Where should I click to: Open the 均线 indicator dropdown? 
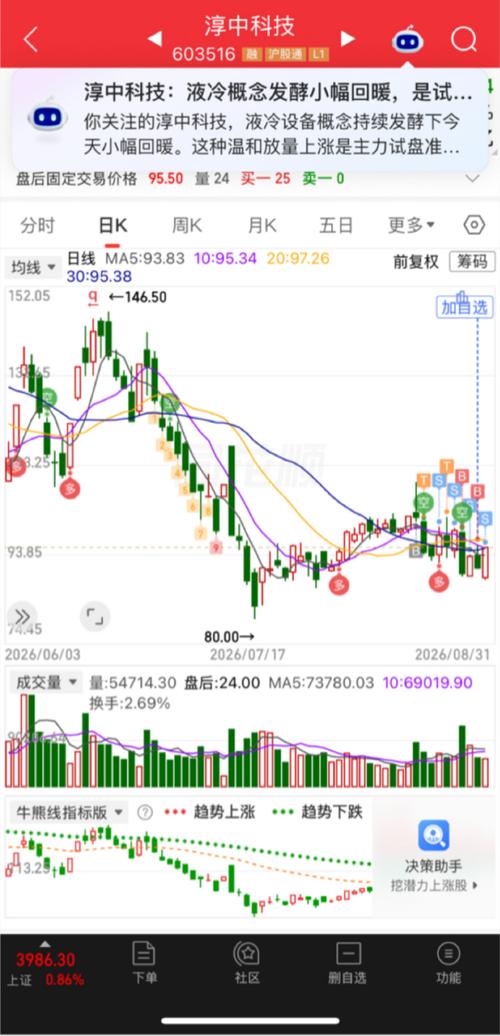(34, 268)
